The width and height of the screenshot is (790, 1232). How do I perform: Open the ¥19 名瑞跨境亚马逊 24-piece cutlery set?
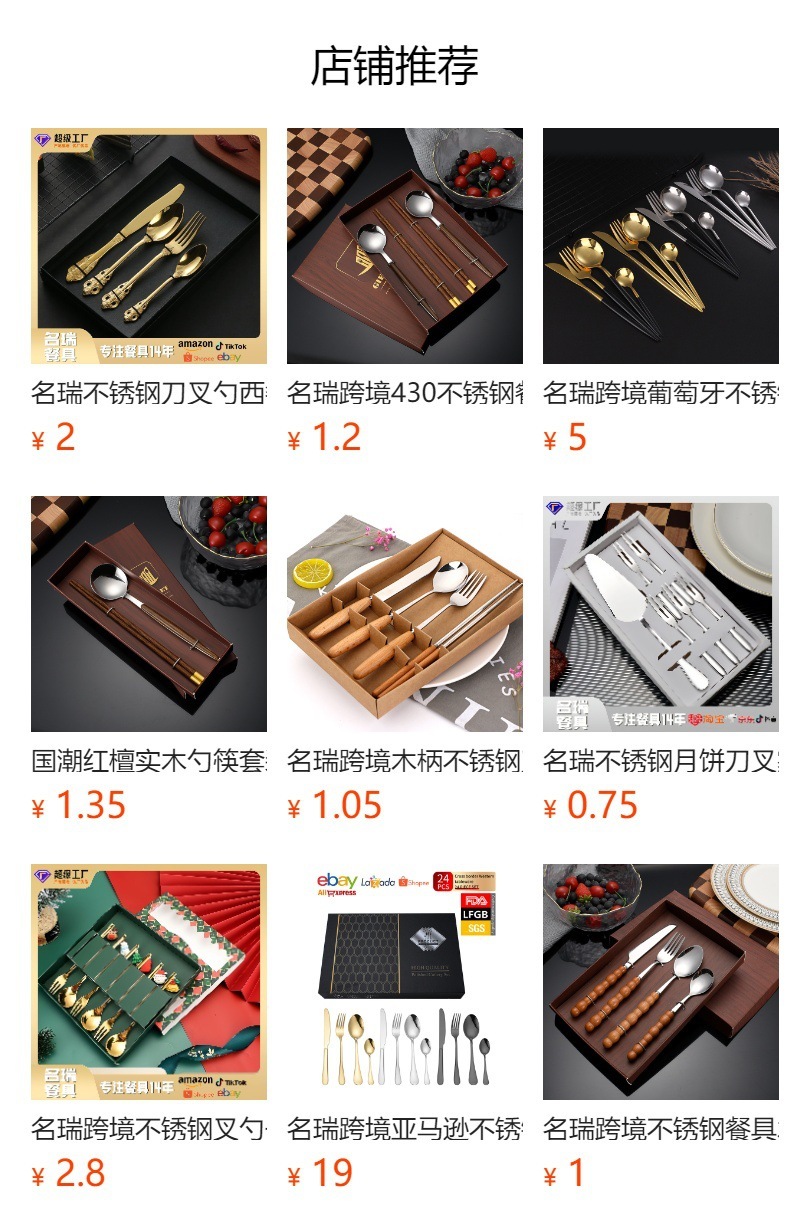(x=405, y=982)
